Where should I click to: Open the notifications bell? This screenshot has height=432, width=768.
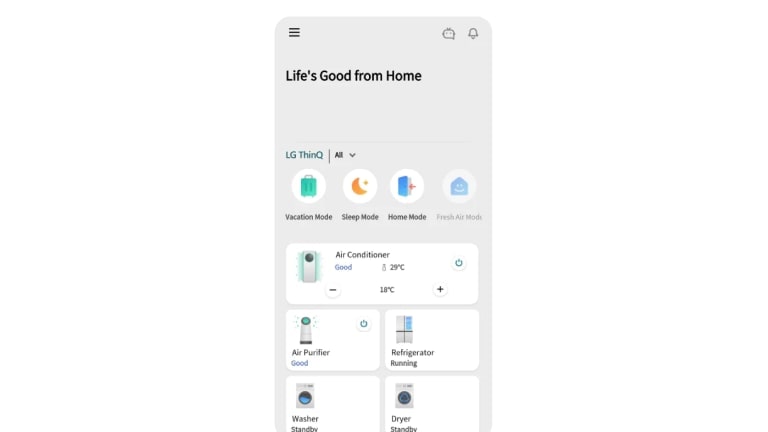point(473,33)
